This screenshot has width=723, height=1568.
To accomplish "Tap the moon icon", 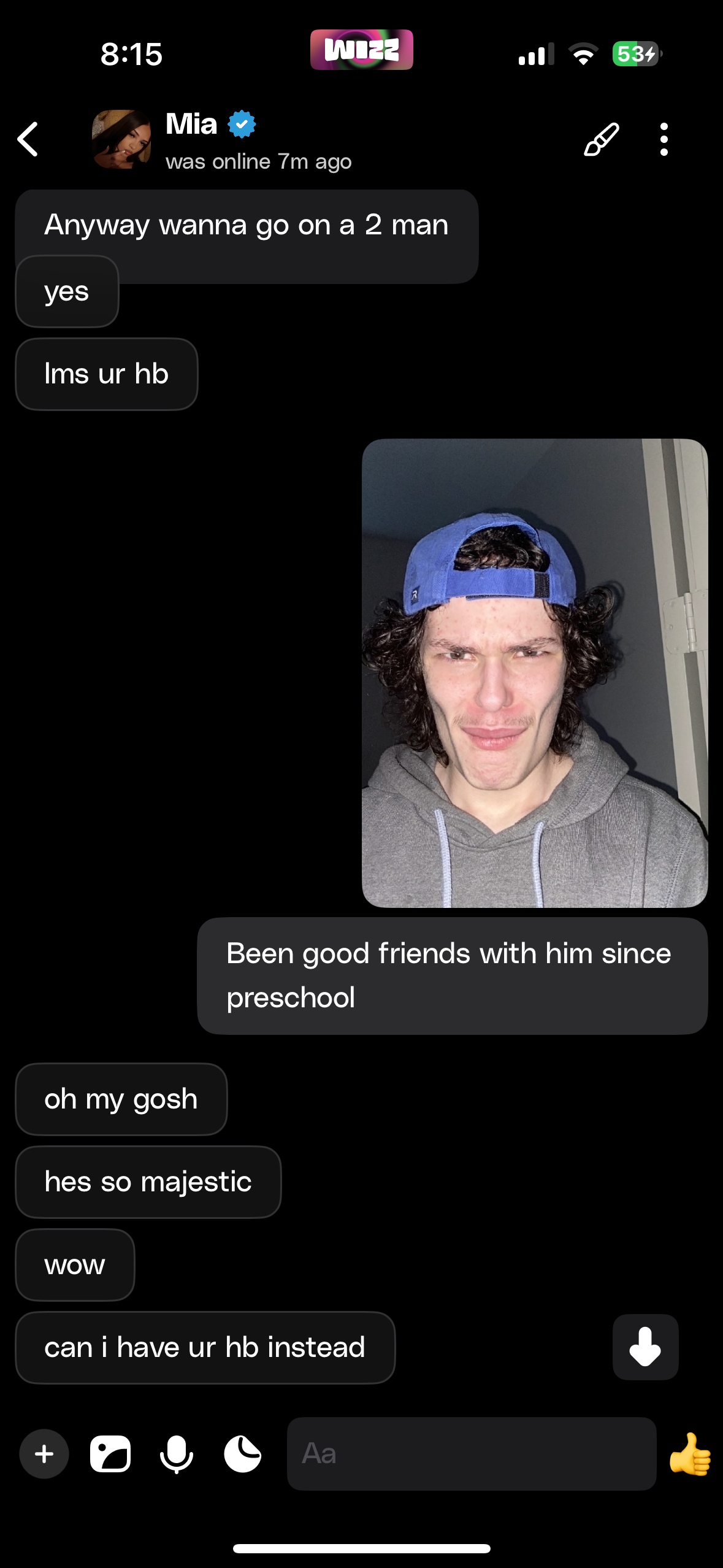I will [242, 1453].
